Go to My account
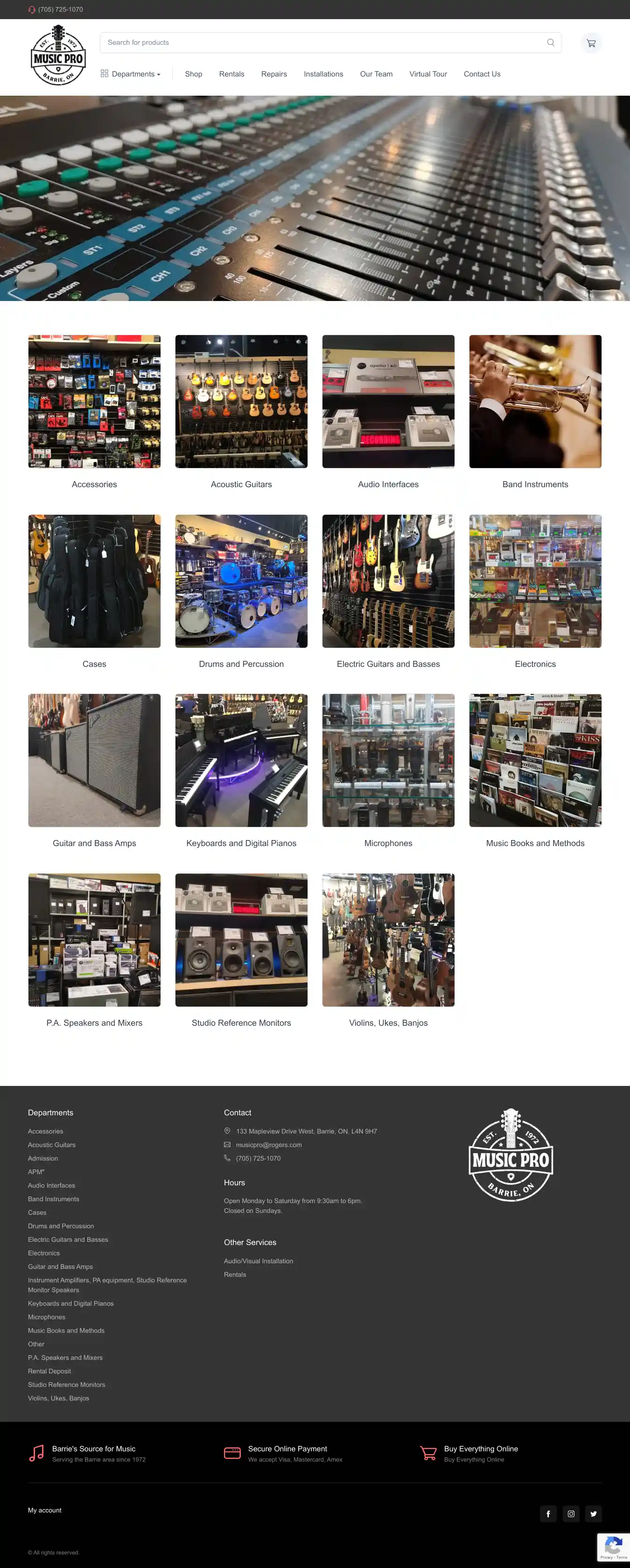The height and width of the screenshot is (1568, 630). [44, 1510]
